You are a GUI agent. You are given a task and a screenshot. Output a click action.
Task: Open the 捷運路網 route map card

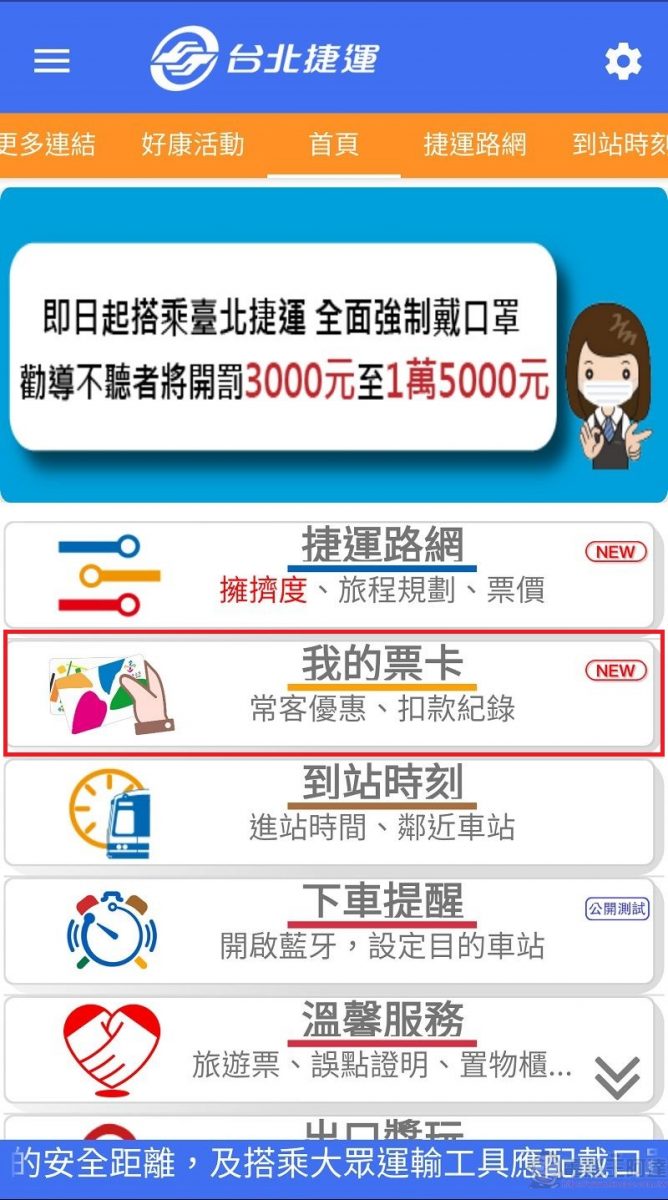[x=332, y=575]
